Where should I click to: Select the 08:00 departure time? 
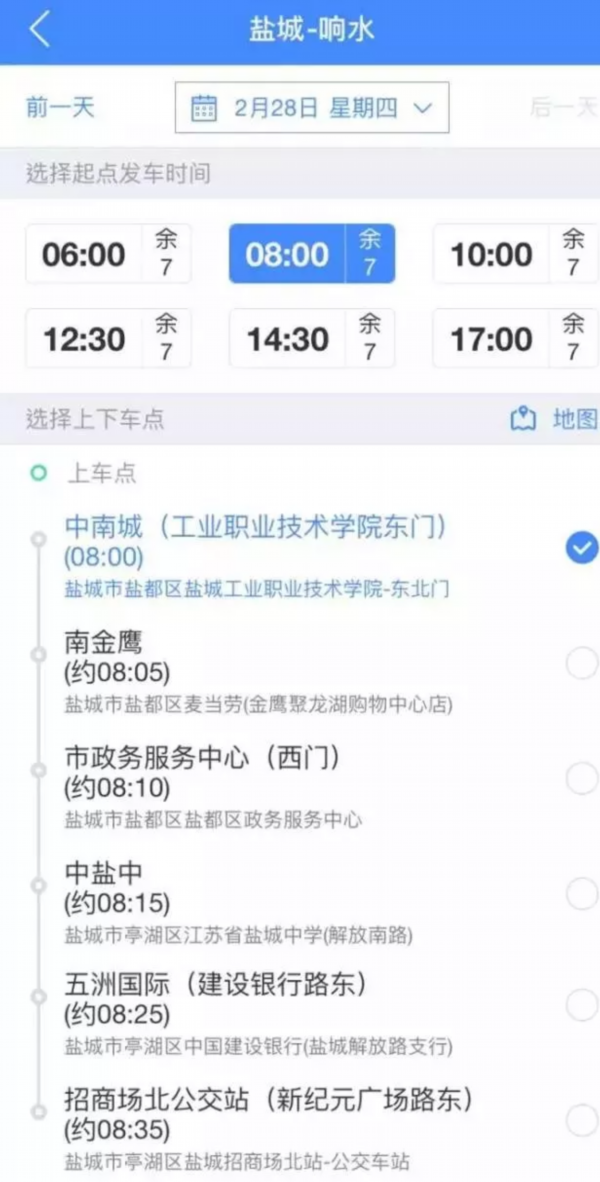[312, 253]
